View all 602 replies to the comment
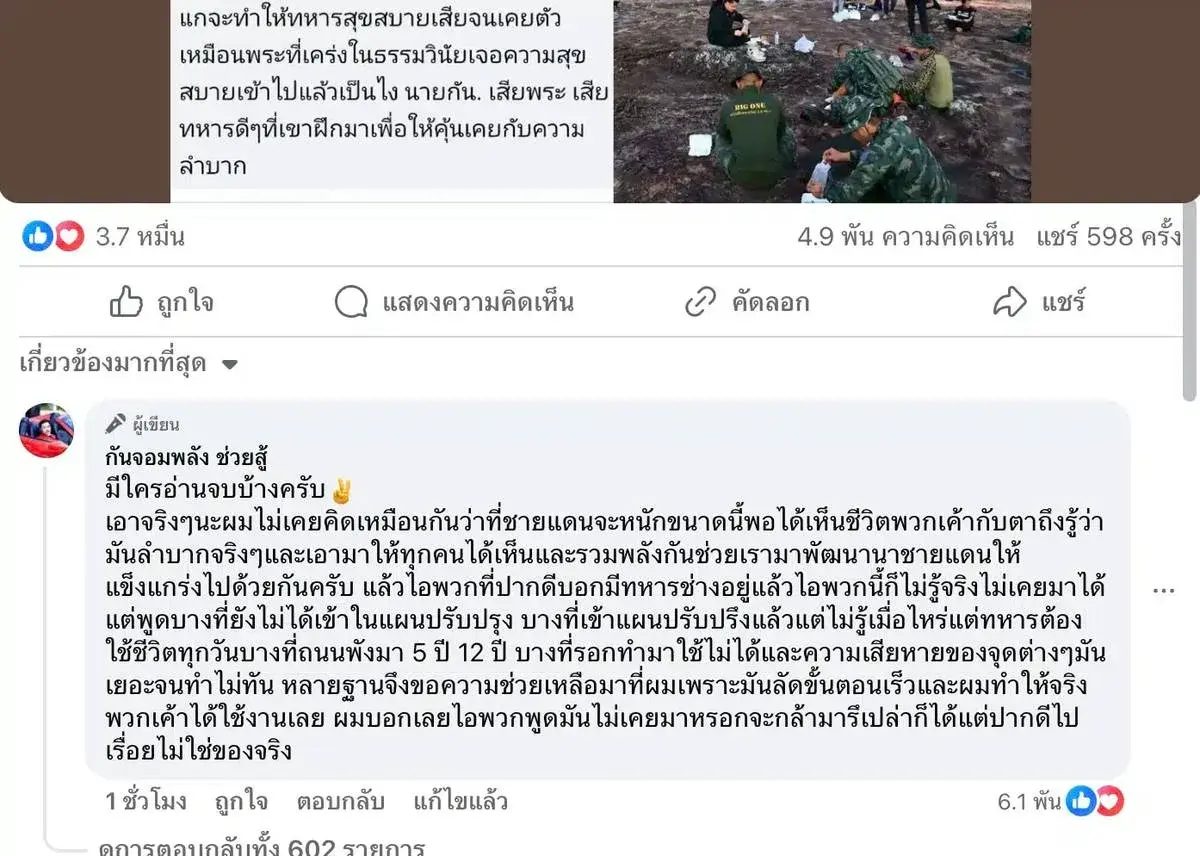1200x856 pixels. (x=262, y=848)
